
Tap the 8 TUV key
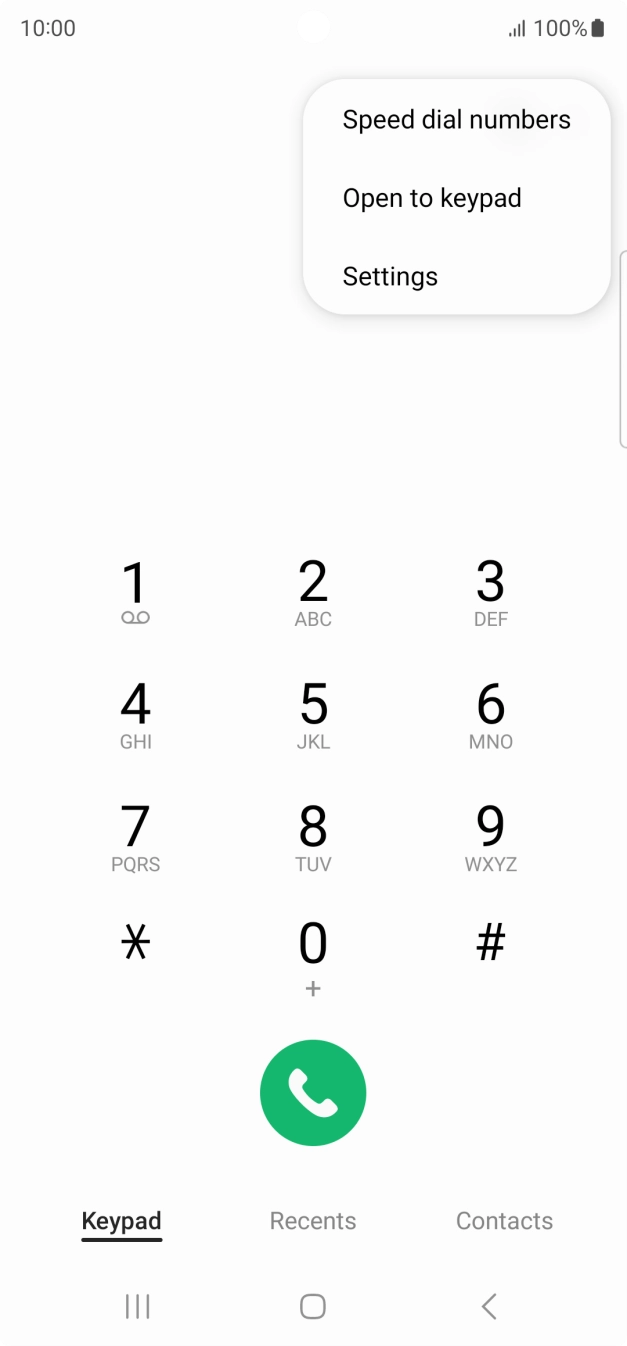tap(313, 837)
